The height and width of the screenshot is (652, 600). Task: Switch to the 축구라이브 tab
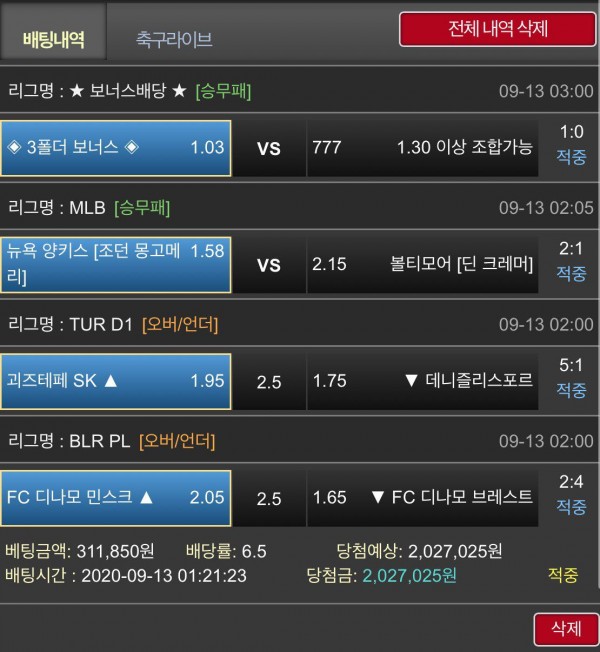point(174,40)
